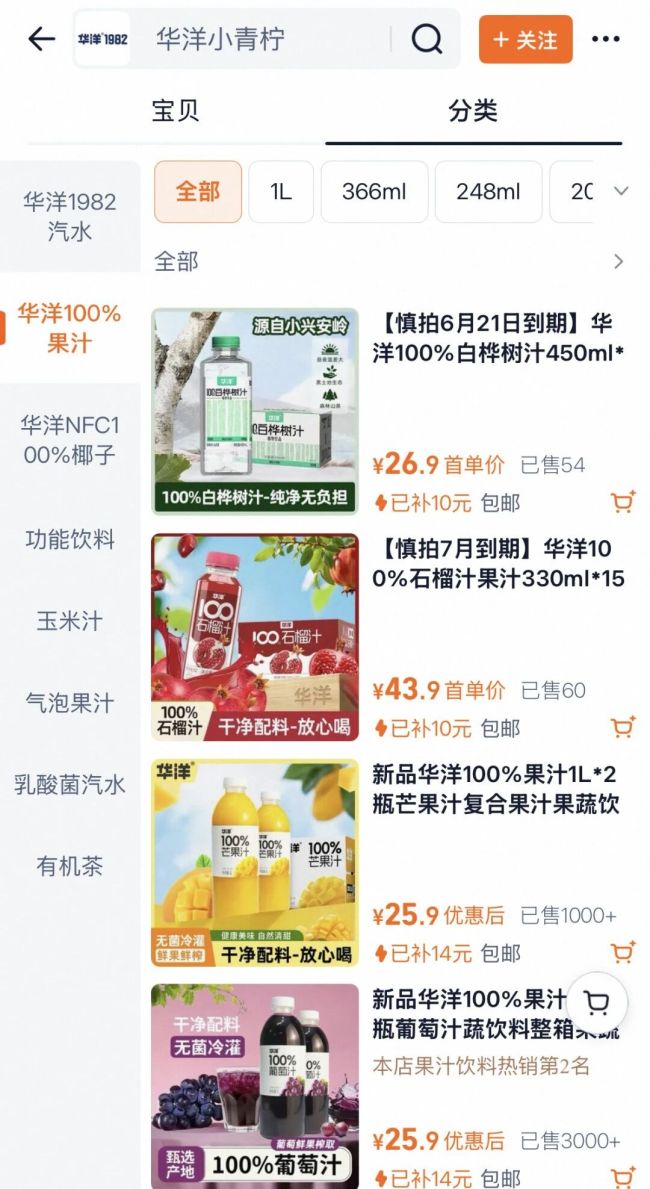Screen dimensions: 650x1189
Task: Open the 气泡果汁 category
Action: click(x=70, y=703)
